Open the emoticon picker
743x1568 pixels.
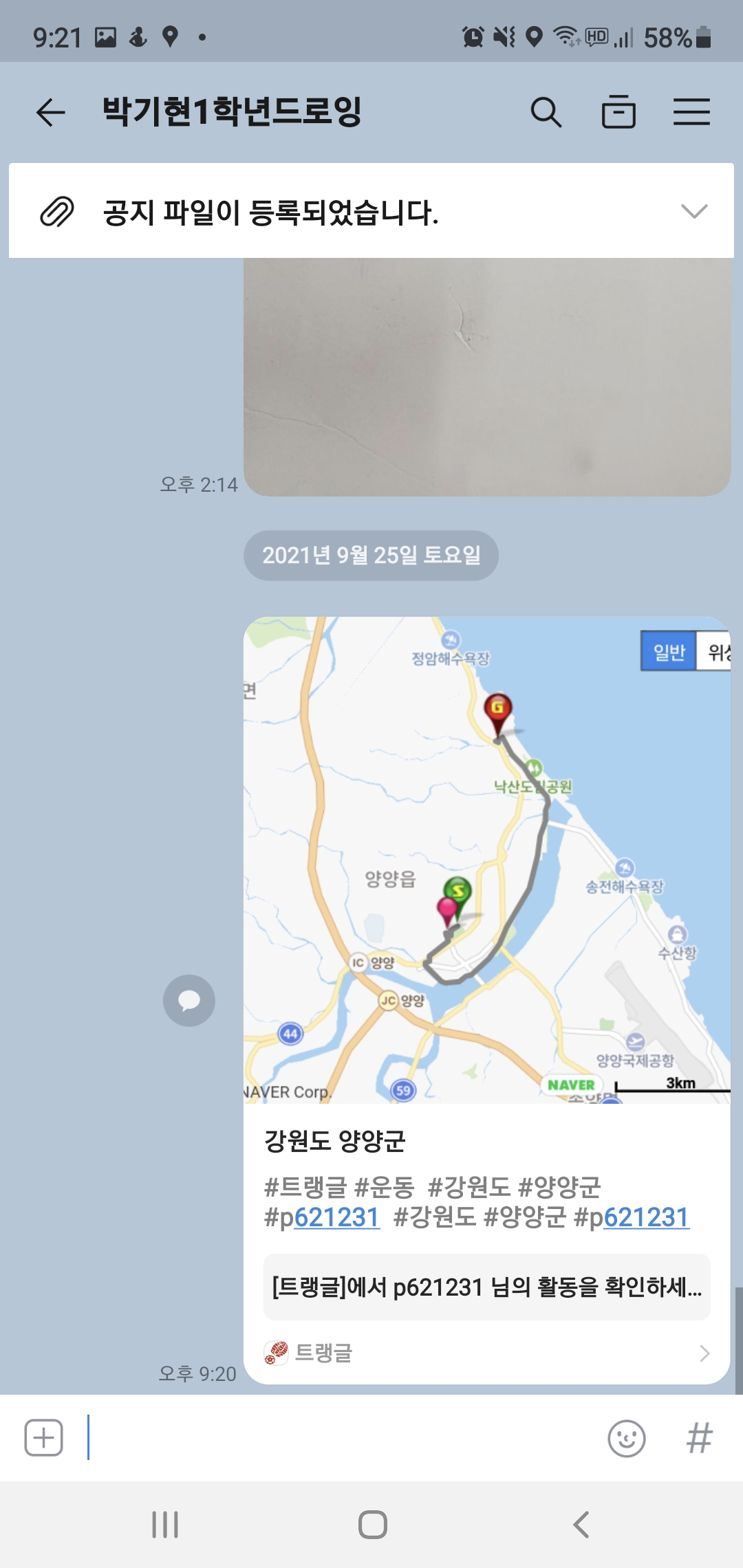point(626,1438)
